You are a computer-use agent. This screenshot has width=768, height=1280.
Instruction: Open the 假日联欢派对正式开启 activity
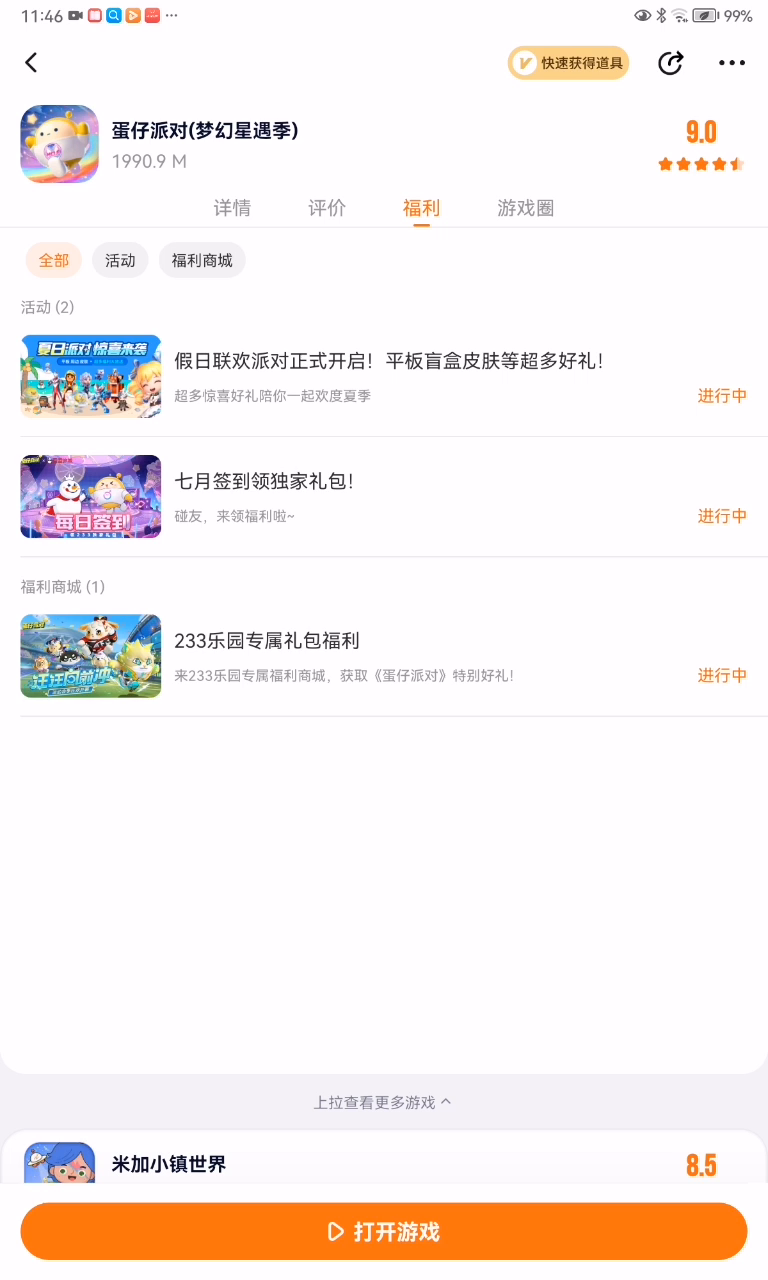pos(388,361)
